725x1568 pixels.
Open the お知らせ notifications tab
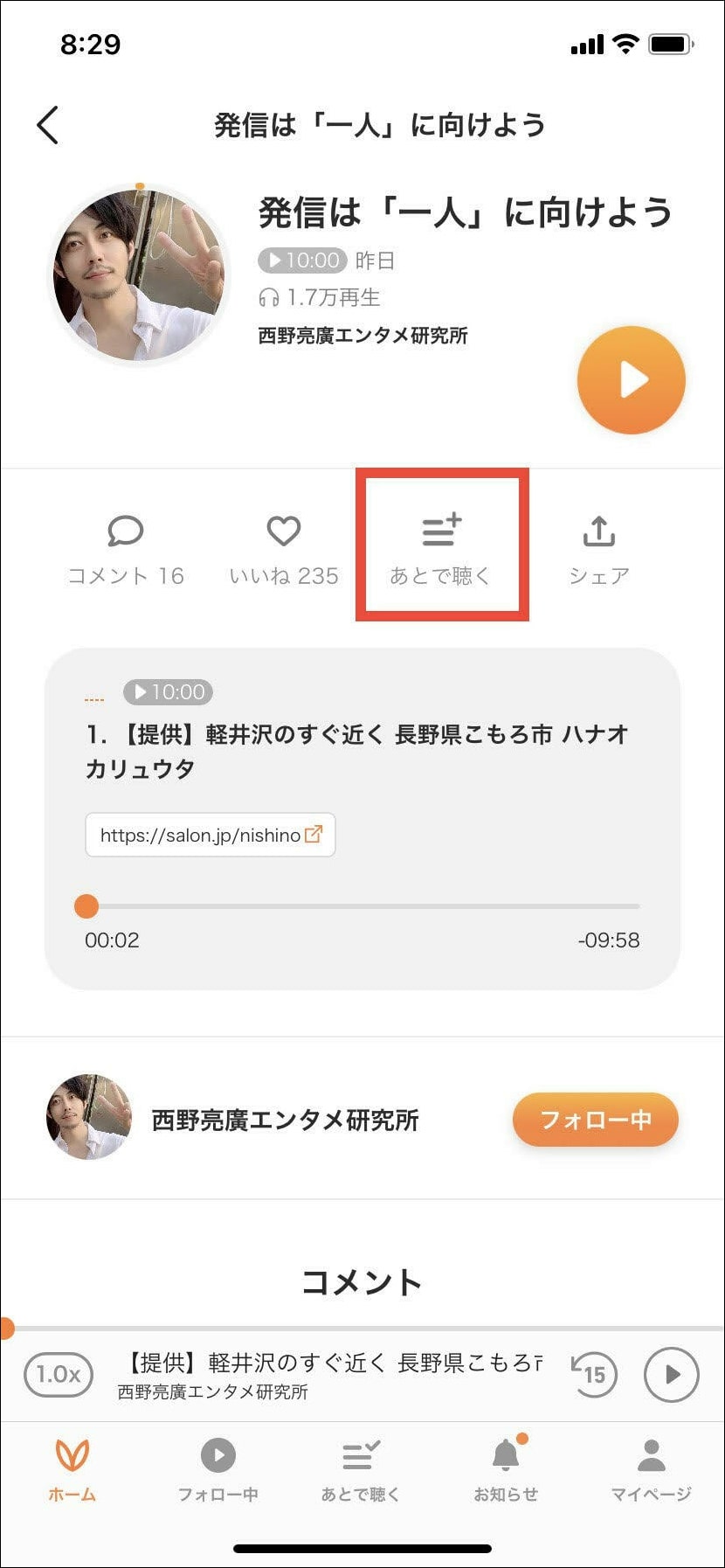click(x=506, y=1470)
